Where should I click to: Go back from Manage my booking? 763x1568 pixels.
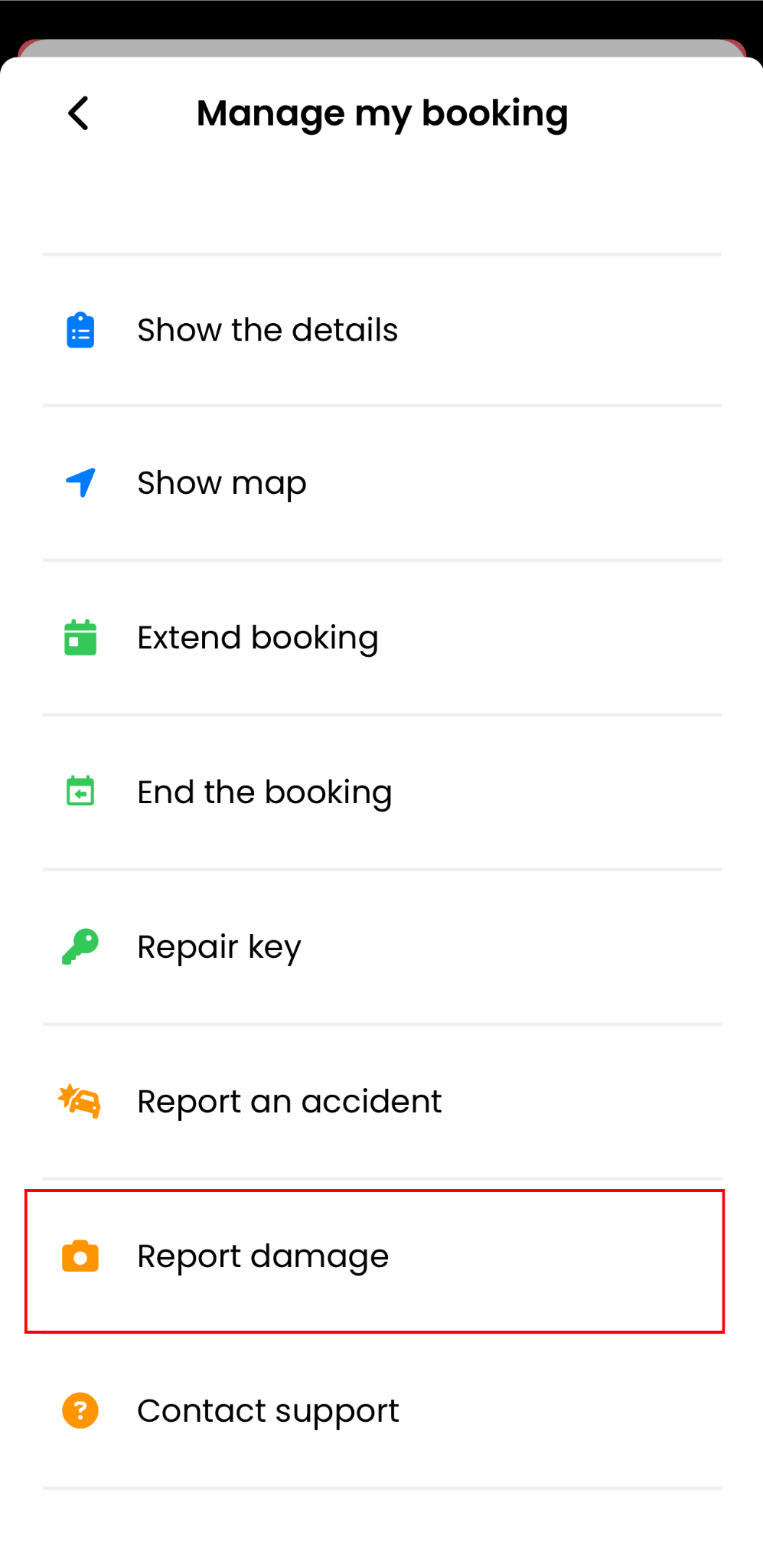click(x=79, y=113)
